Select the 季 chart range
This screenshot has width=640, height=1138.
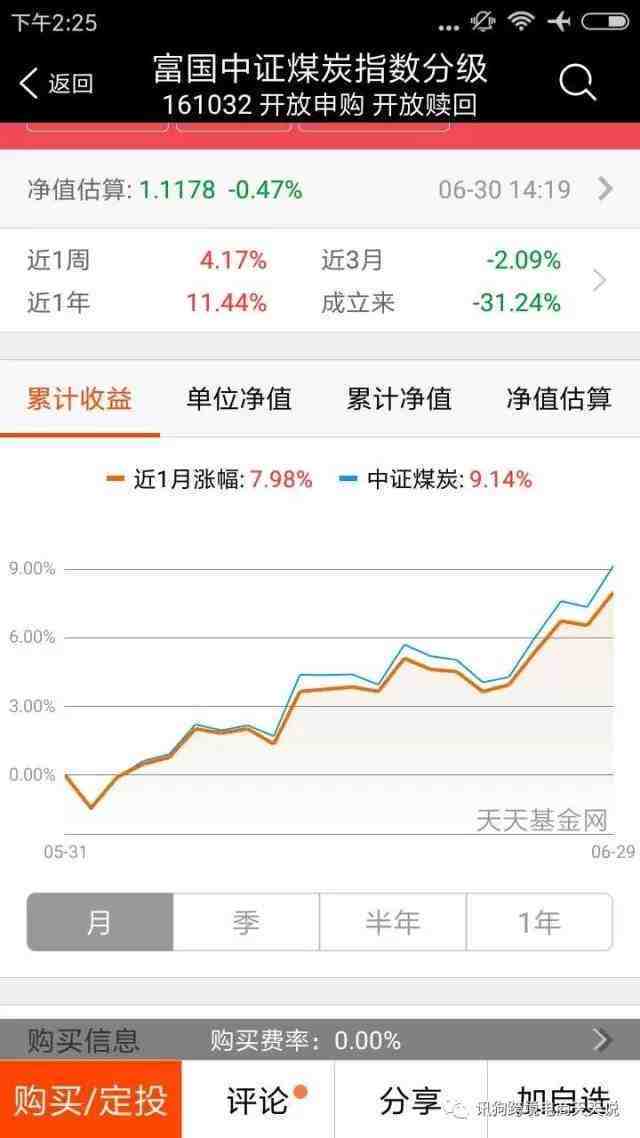point(246,922)
